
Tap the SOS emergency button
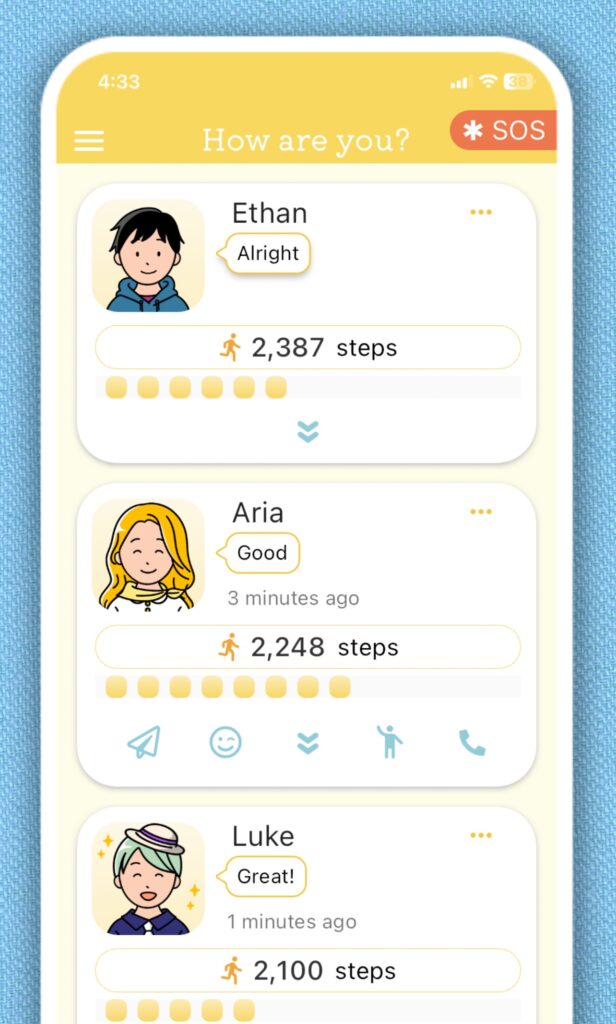pos(504,131)
